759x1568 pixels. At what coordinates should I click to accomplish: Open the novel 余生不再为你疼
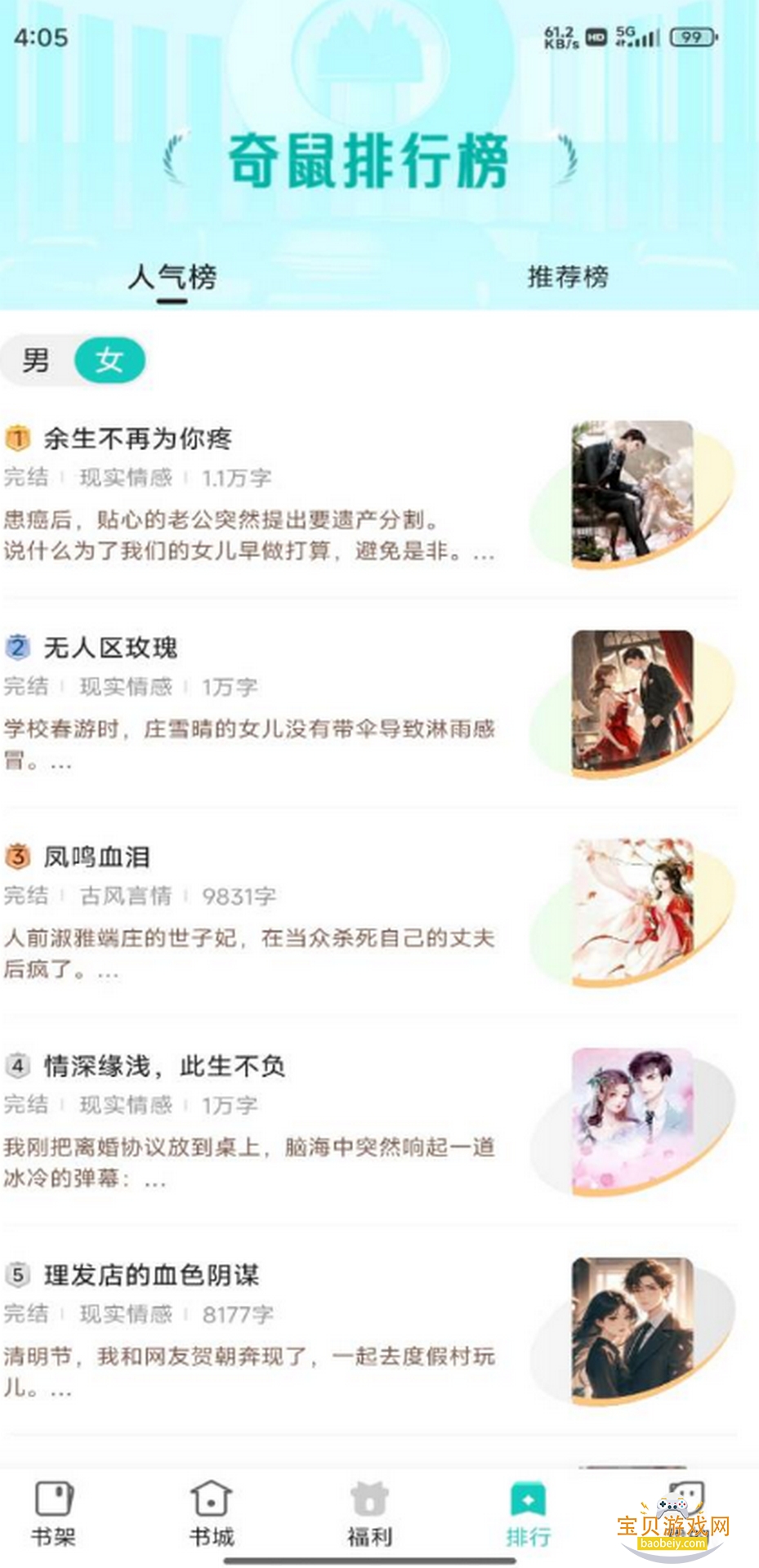[137, 439]
